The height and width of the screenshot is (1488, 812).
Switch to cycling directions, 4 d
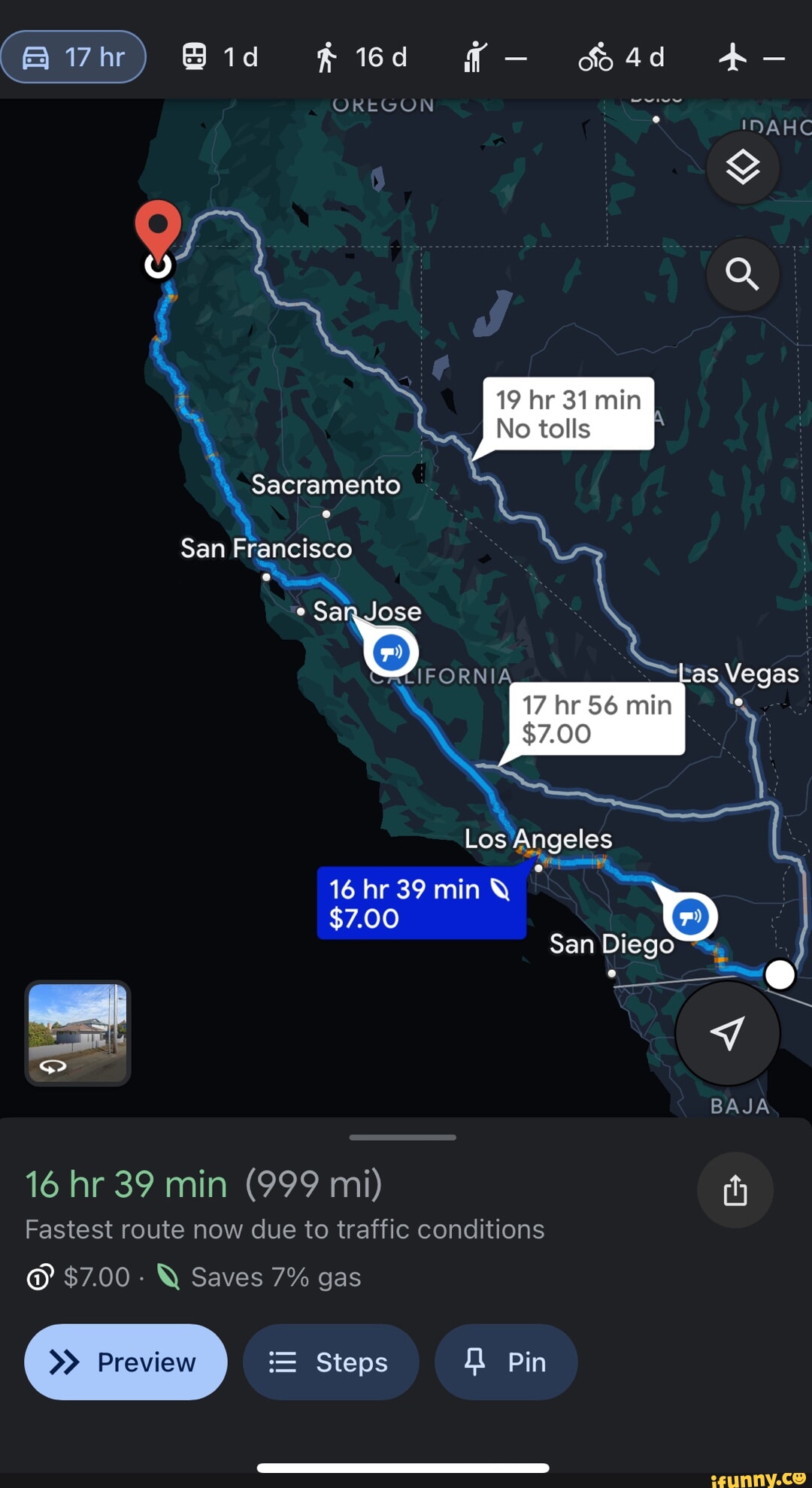622,57
